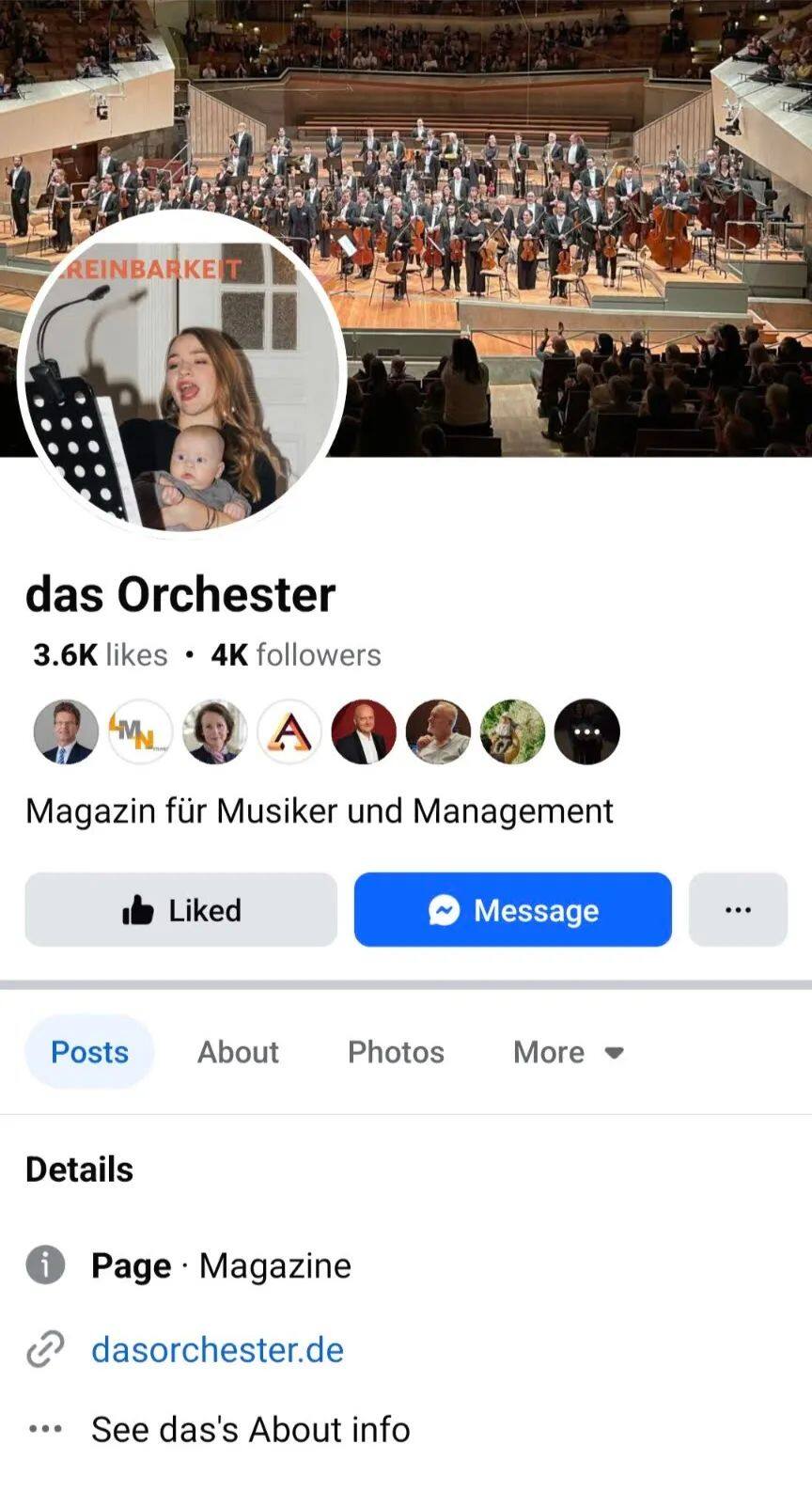See das's About info
Image resolution: width=812 pixels, height=1508 pixels.
coord(250,1429)
